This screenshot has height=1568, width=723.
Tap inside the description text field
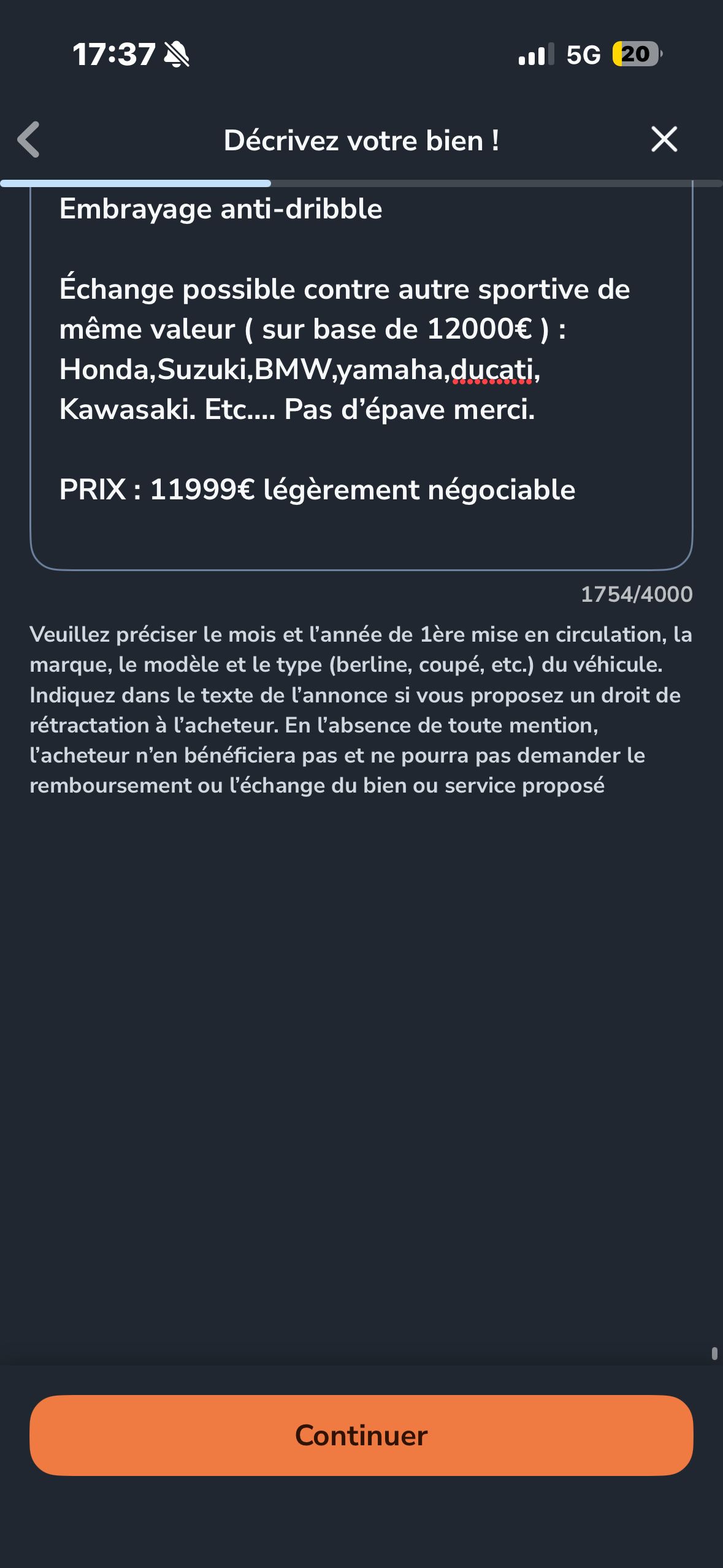click(361, 368)
